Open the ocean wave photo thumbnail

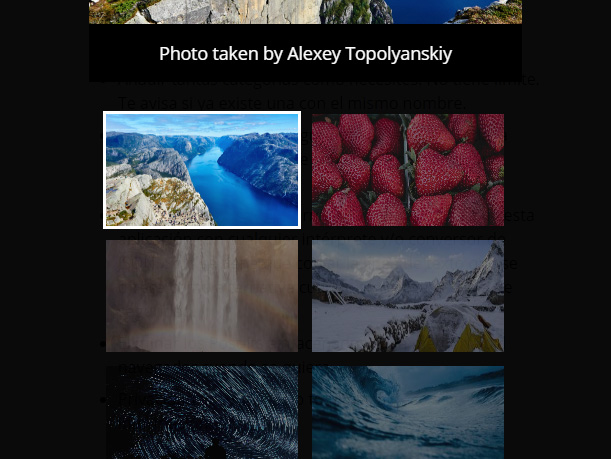click(407, 411)
